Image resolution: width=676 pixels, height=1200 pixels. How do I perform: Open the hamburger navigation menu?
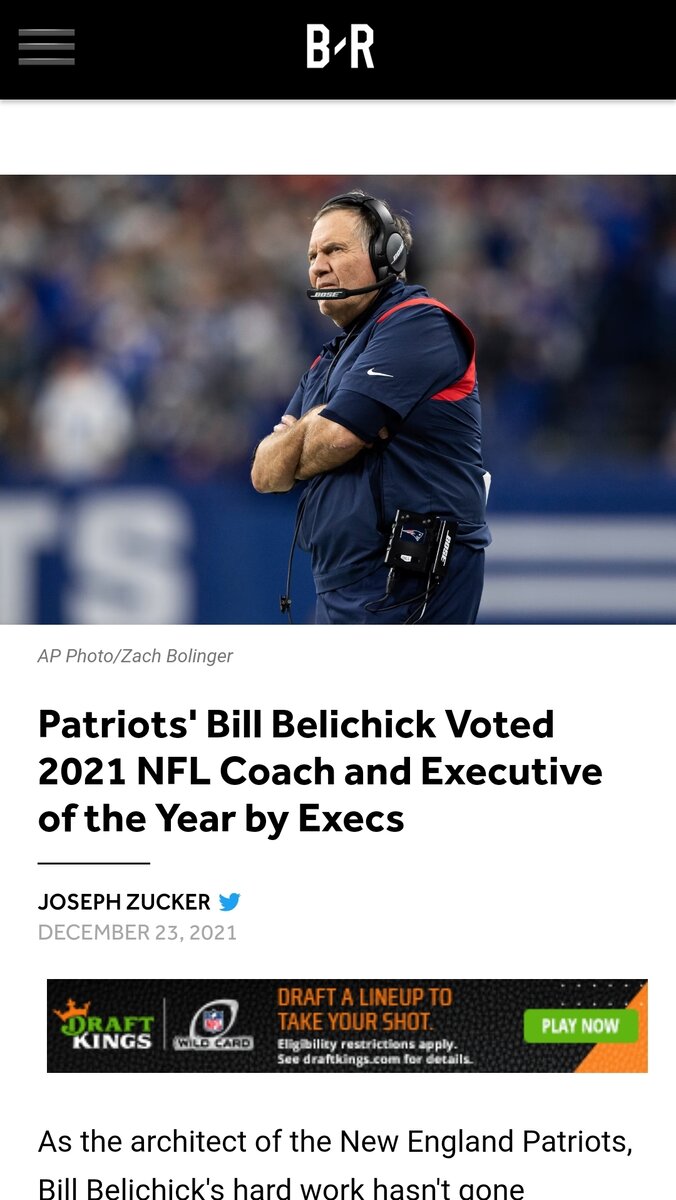[x=46, y=47]
